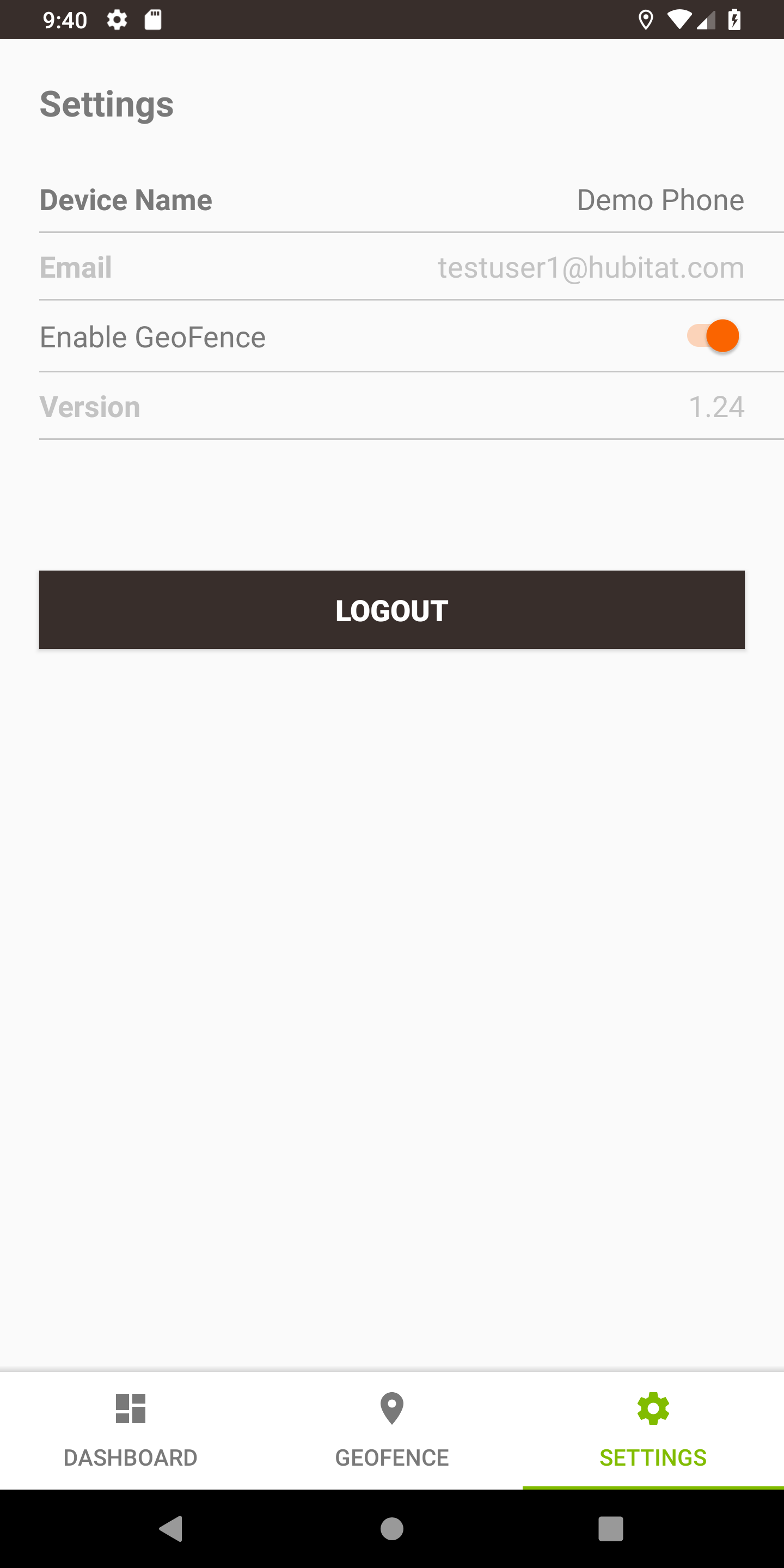Switch to the GEOFENCE tab
This screenshot has width=784, height=1568.
392,1457
